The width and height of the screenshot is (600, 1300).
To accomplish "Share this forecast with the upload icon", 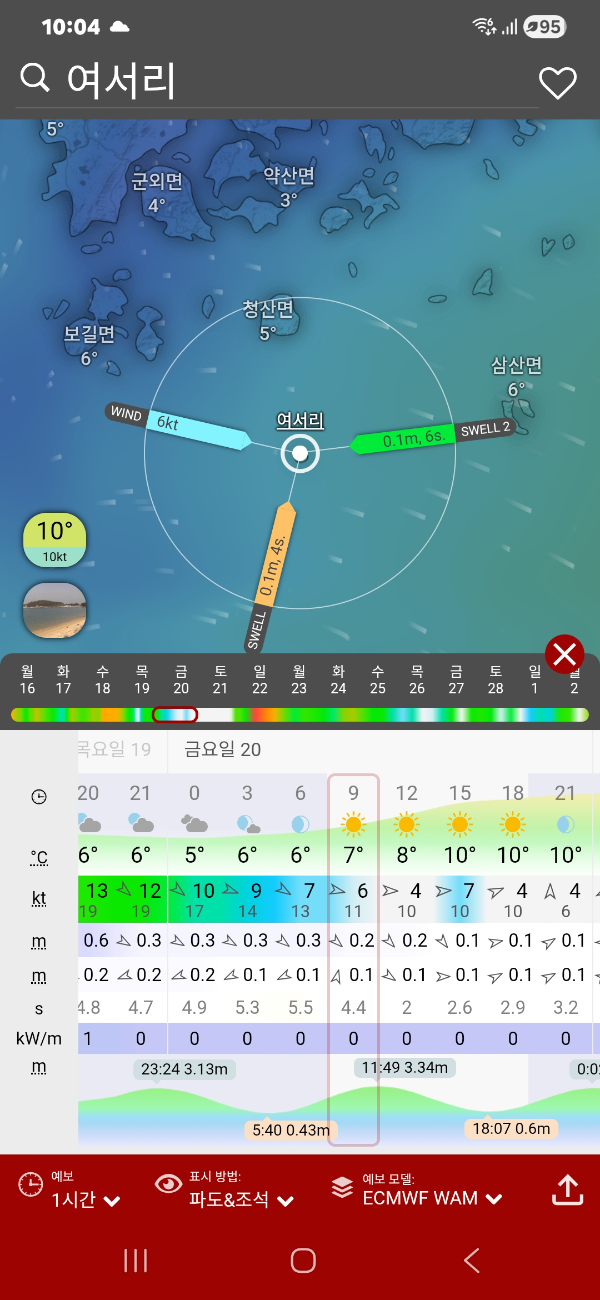I will click(567, 1189).
